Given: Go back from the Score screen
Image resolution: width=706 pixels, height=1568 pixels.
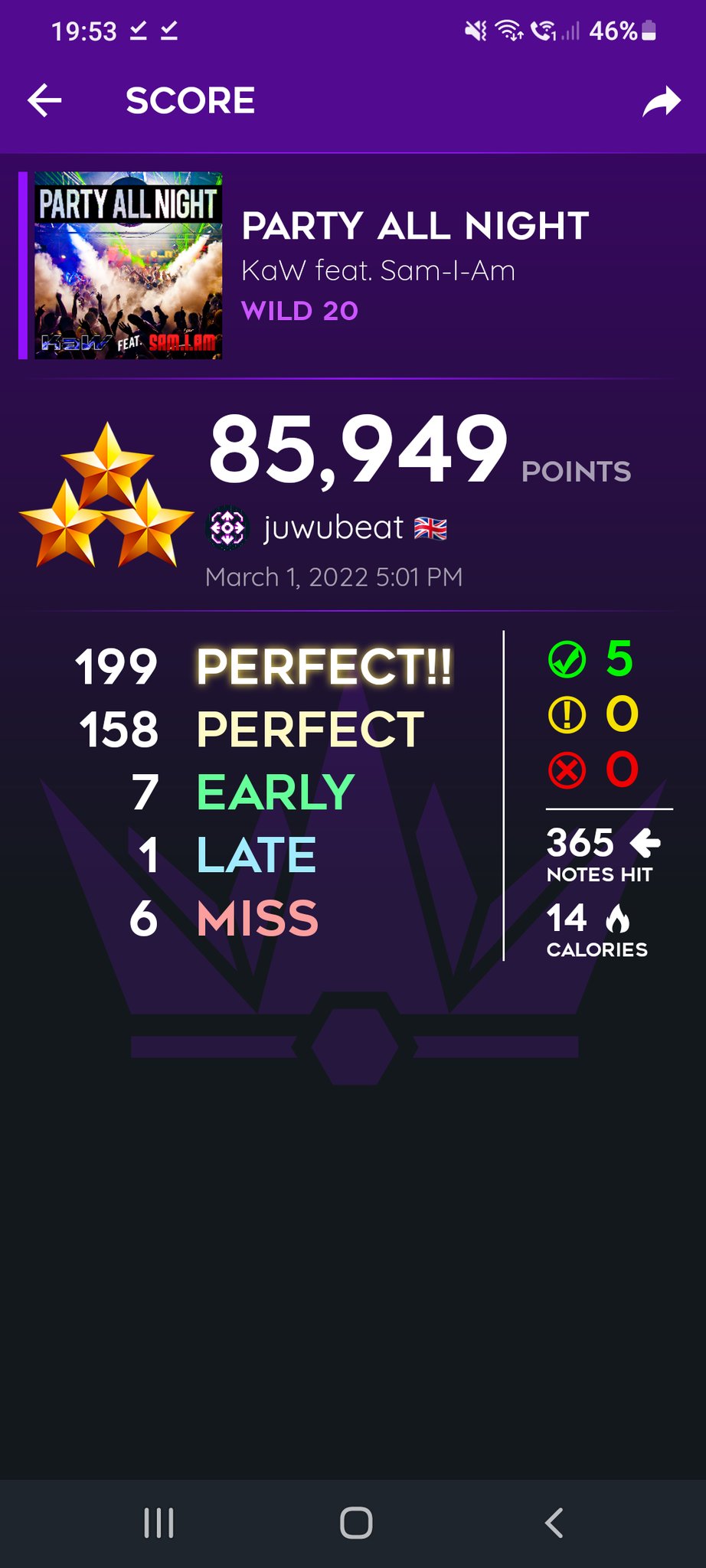Looking at the screenshot, I should 45,101.
